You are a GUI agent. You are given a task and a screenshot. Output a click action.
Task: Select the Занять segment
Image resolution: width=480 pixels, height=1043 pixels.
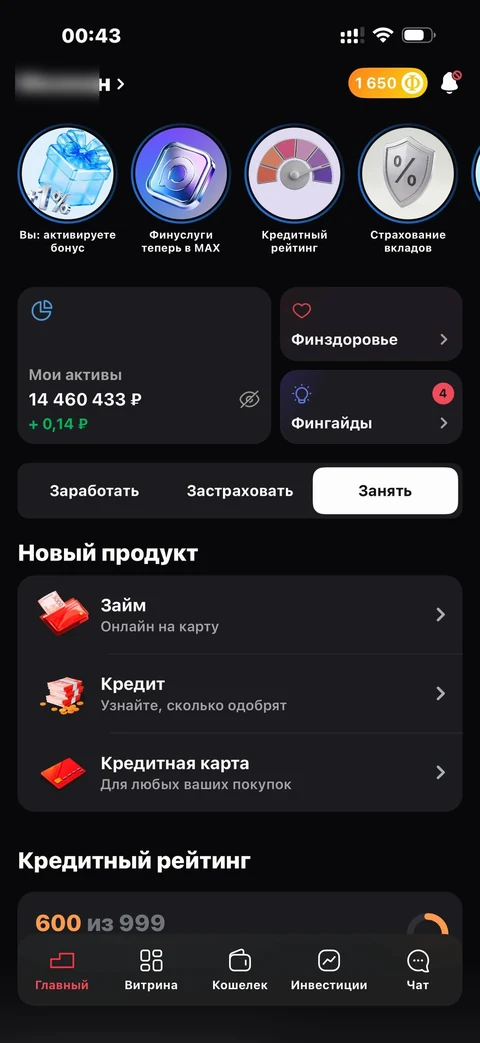[385, 491]
